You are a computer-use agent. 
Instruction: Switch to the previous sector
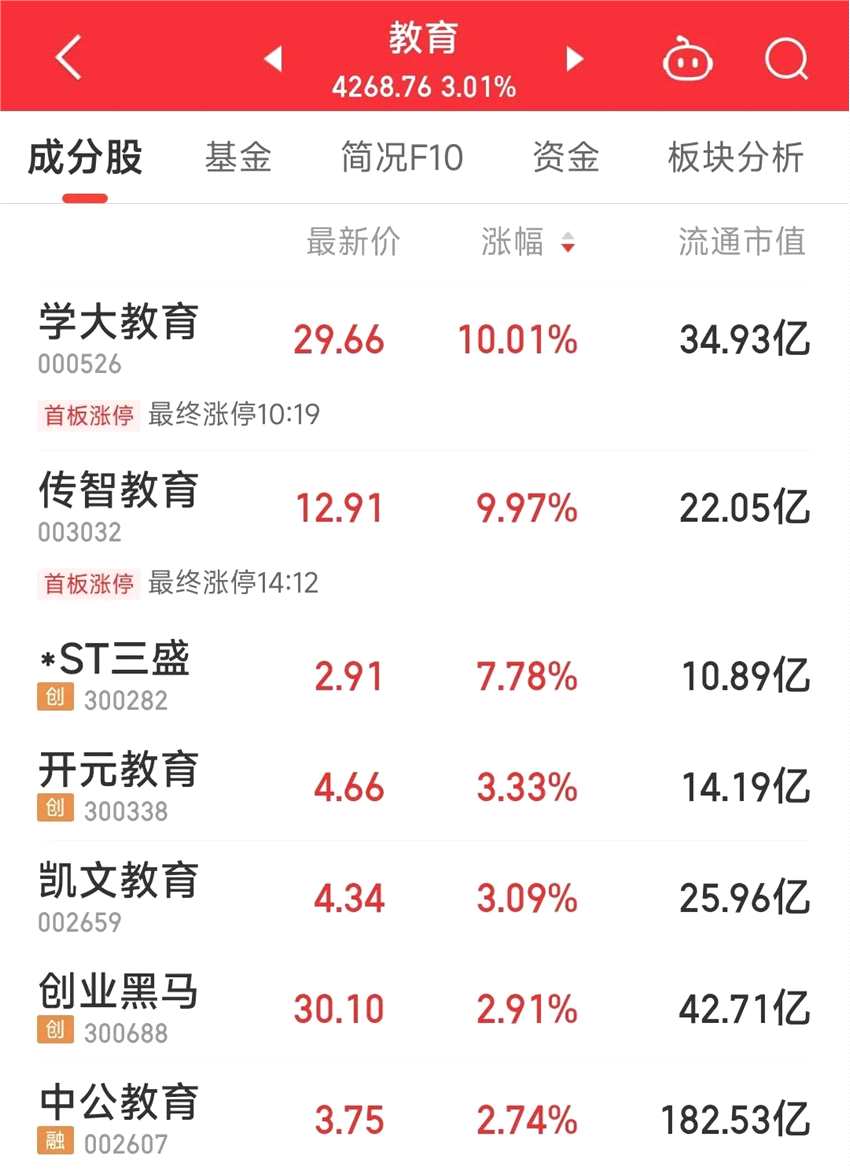(x=272, y=59)
